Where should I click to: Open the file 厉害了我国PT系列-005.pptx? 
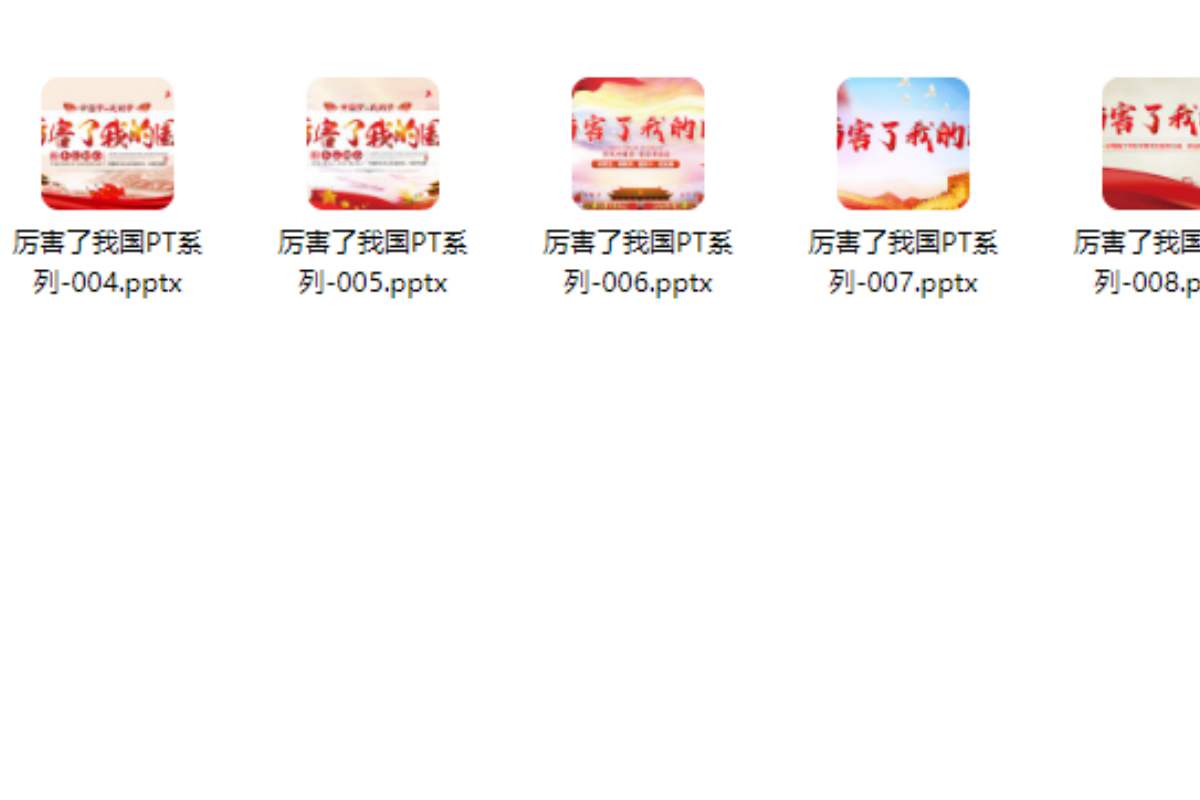point(372,143)
